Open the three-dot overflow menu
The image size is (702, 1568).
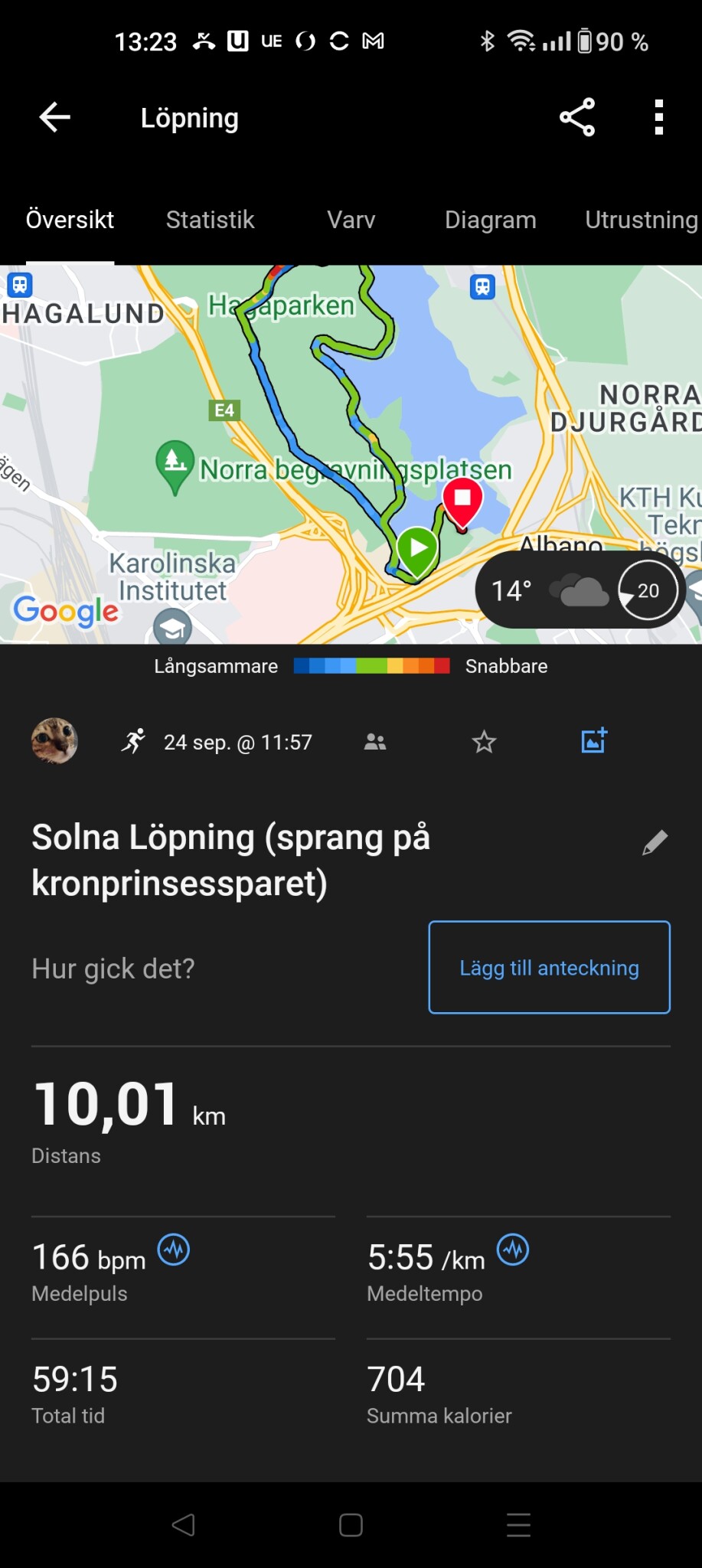pos(658,117)
